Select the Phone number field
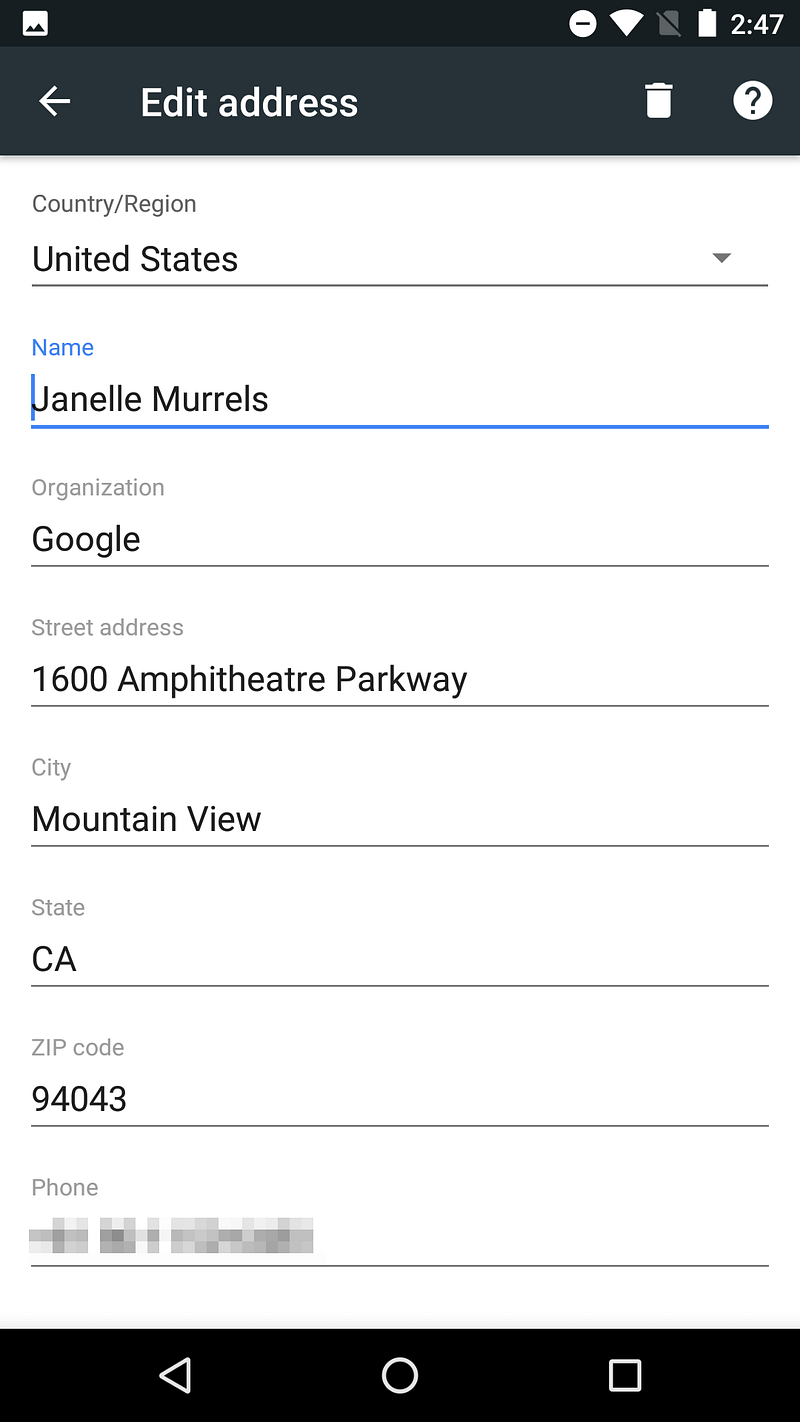Viewport: 800px width, 1422px height. [400, 1238]
